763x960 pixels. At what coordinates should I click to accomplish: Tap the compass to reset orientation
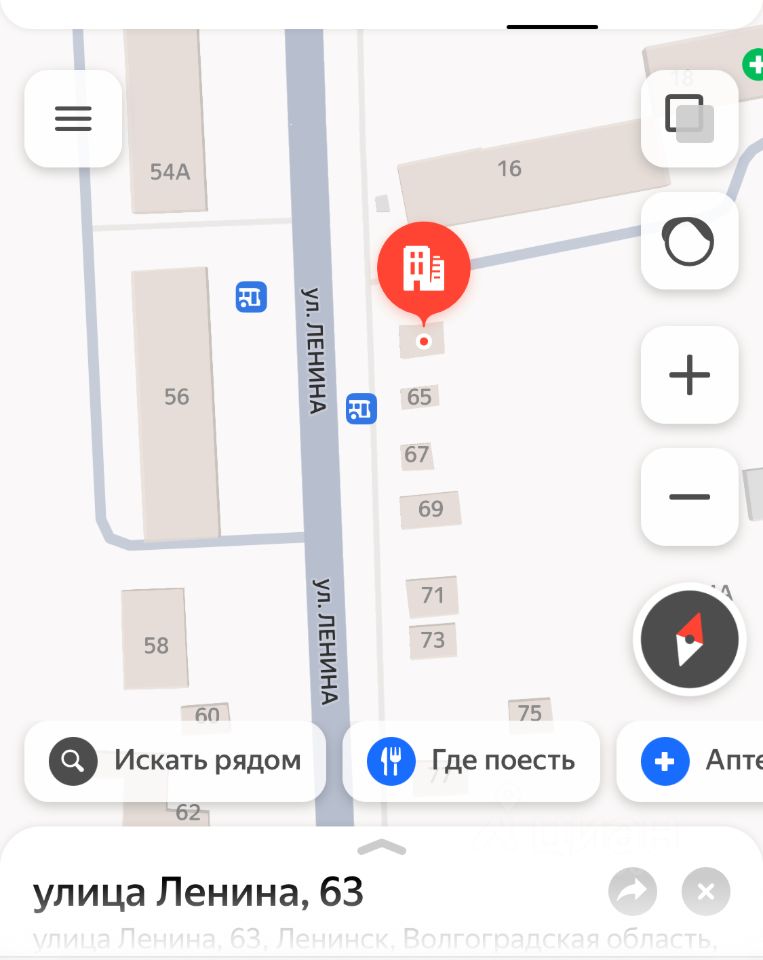[x=689, y=640]
